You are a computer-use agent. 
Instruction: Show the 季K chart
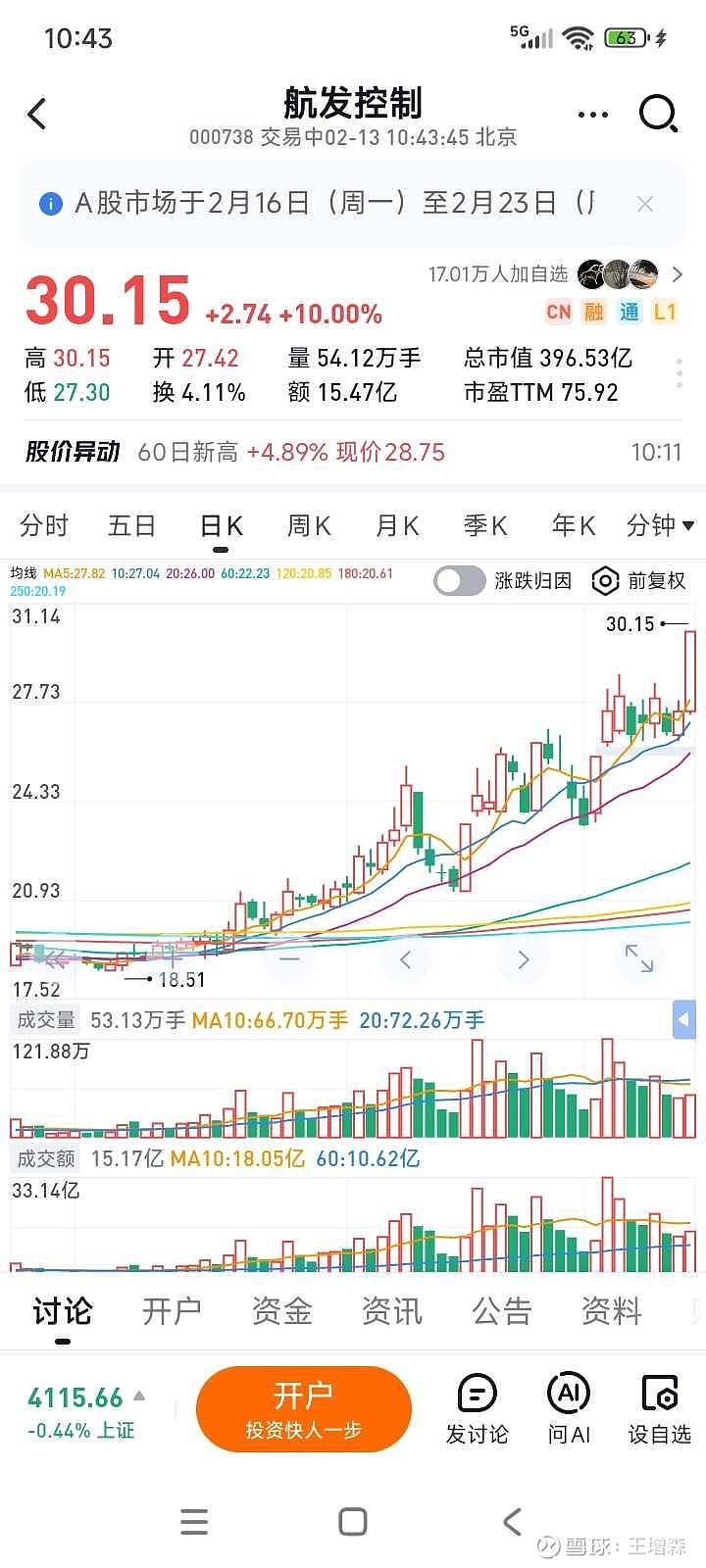tap(485, 526)
